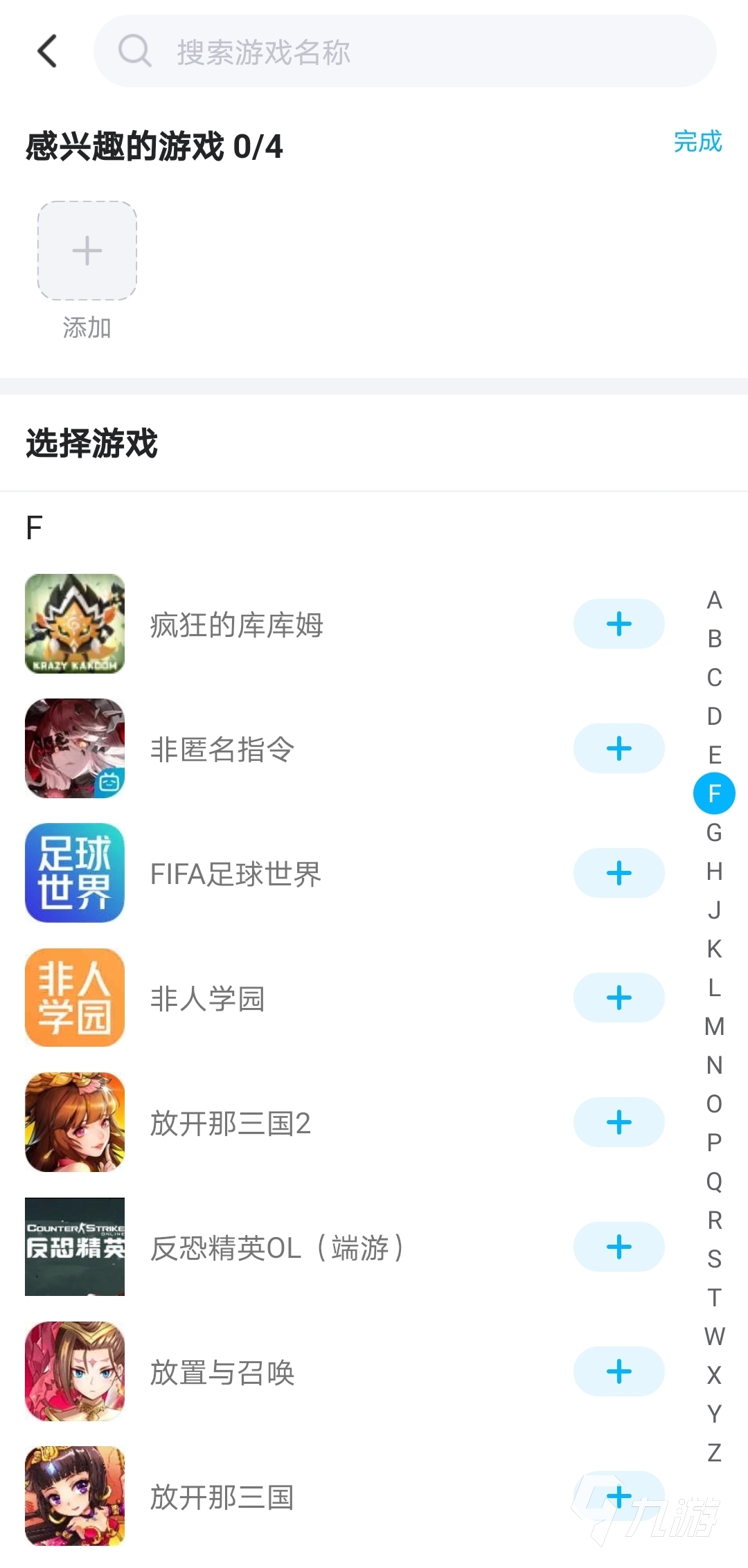Add 反恐精英OL（端游） with its plus button
This screenshot has width=748, height=1568.
pyautogui.click(x=618, y=1247)
